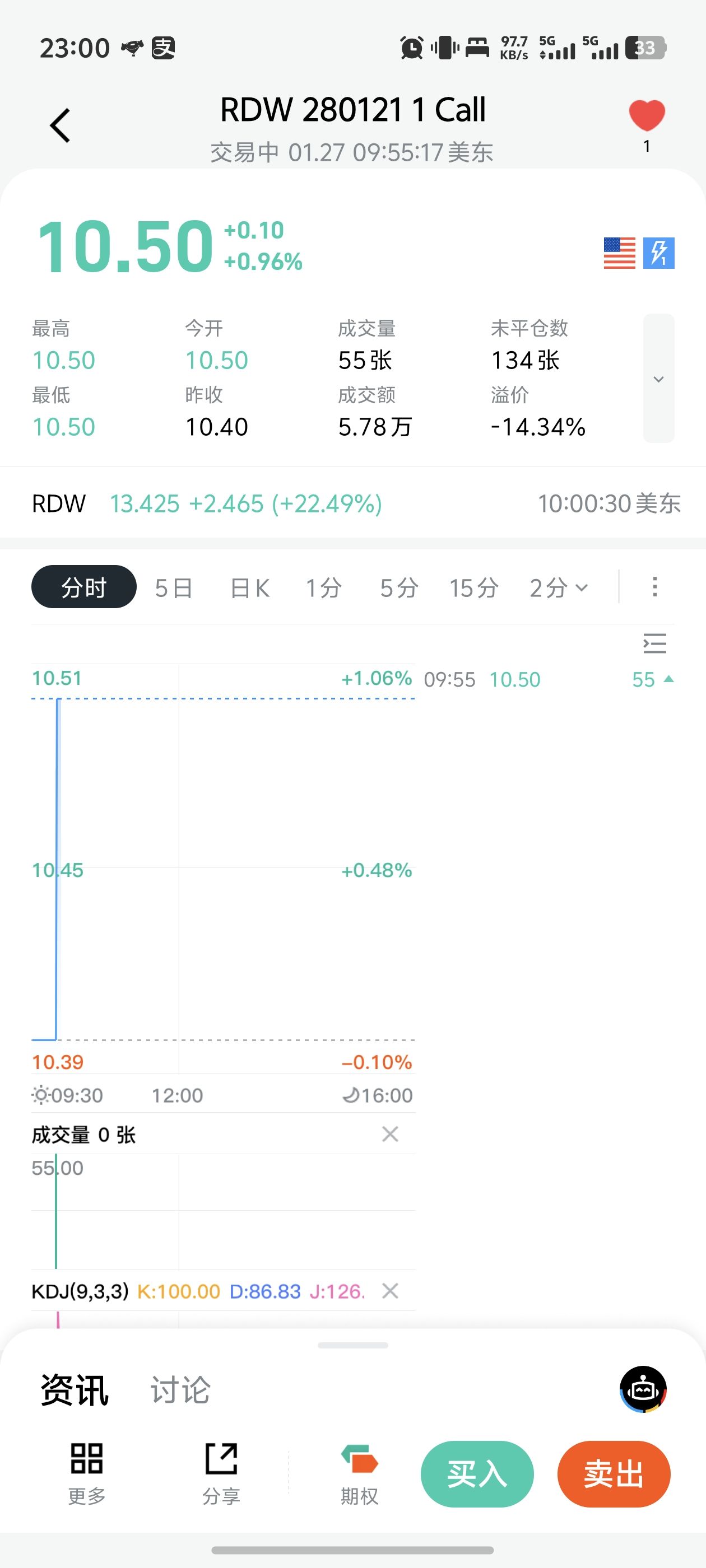The image size is (706, 1568).
Task: Close the 成交量 indicator panel
Action: point(390,1134)
